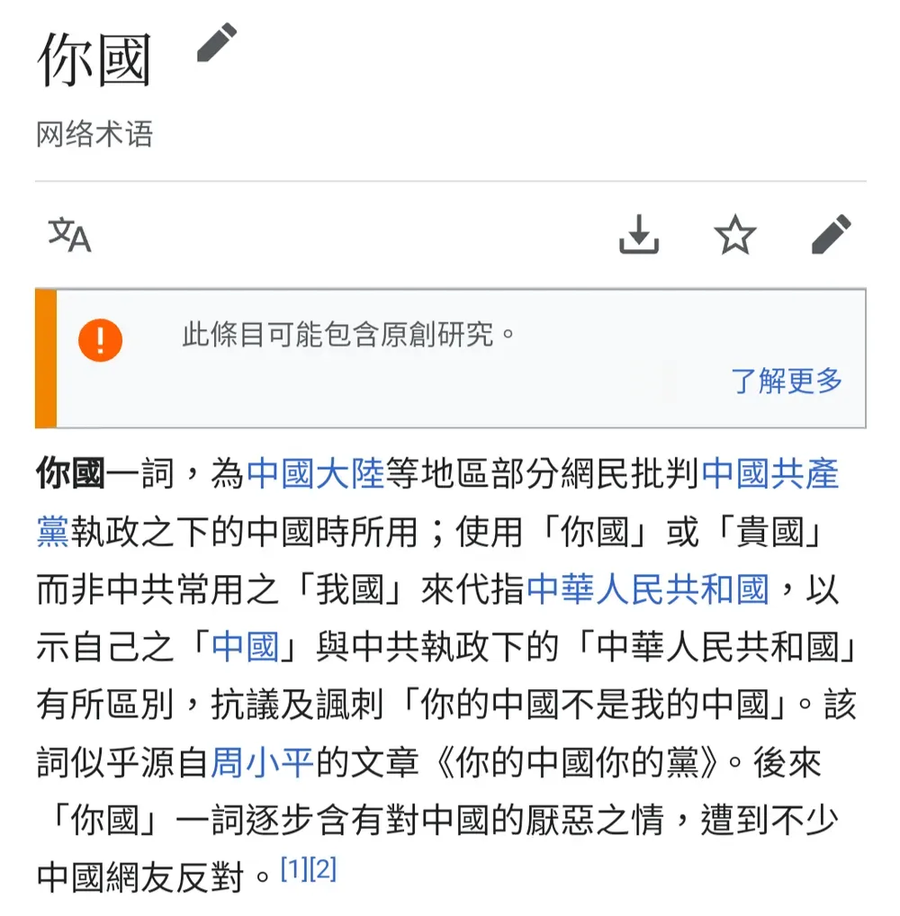Click the orange warning exclamation icon
The width and height of the screenshot is (900, 916).
[x=100, y=340]
